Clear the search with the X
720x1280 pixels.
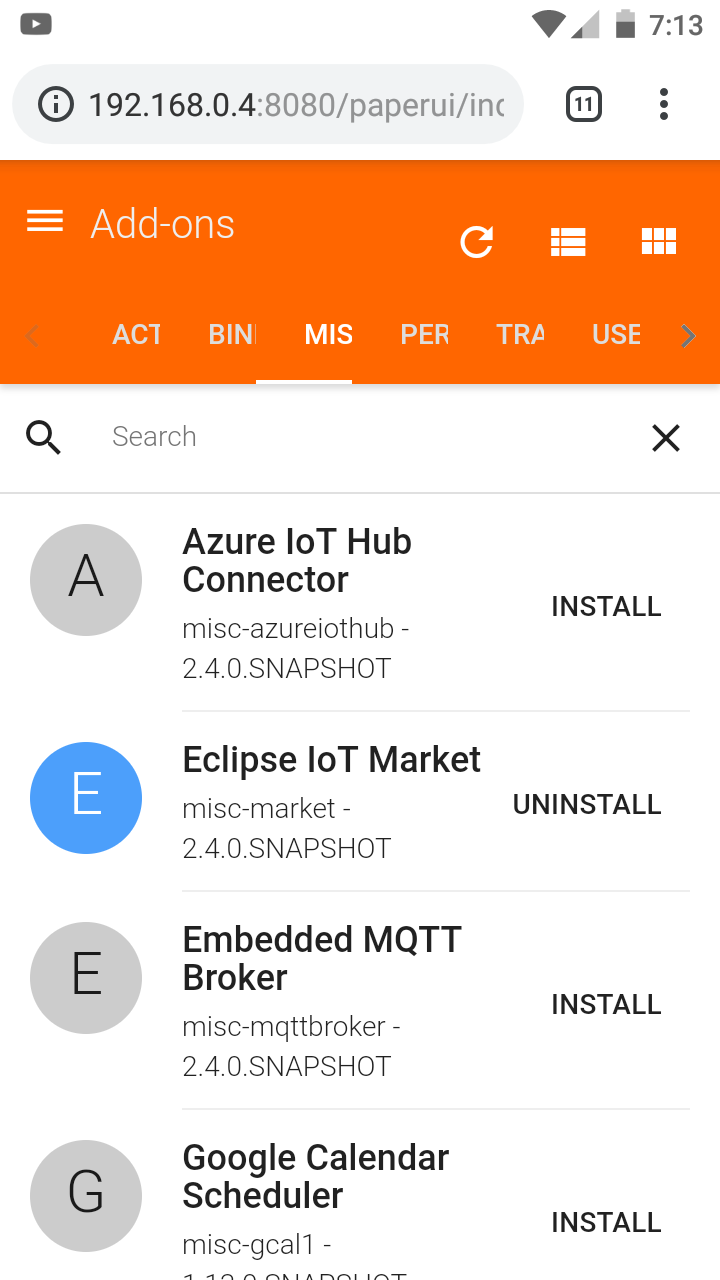[x=666, y=438]
